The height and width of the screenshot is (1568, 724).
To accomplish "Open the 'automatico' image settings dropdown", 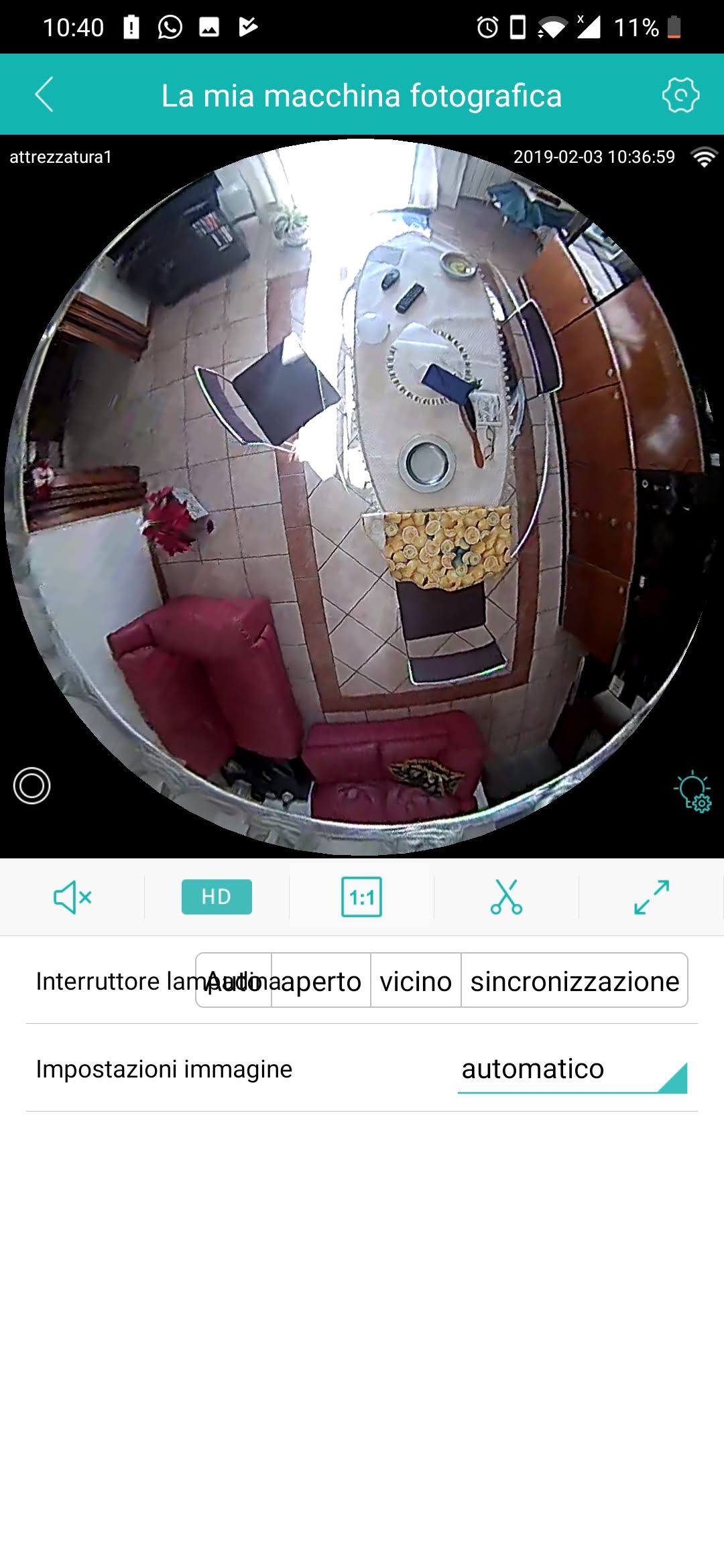I will [572, 1070].
